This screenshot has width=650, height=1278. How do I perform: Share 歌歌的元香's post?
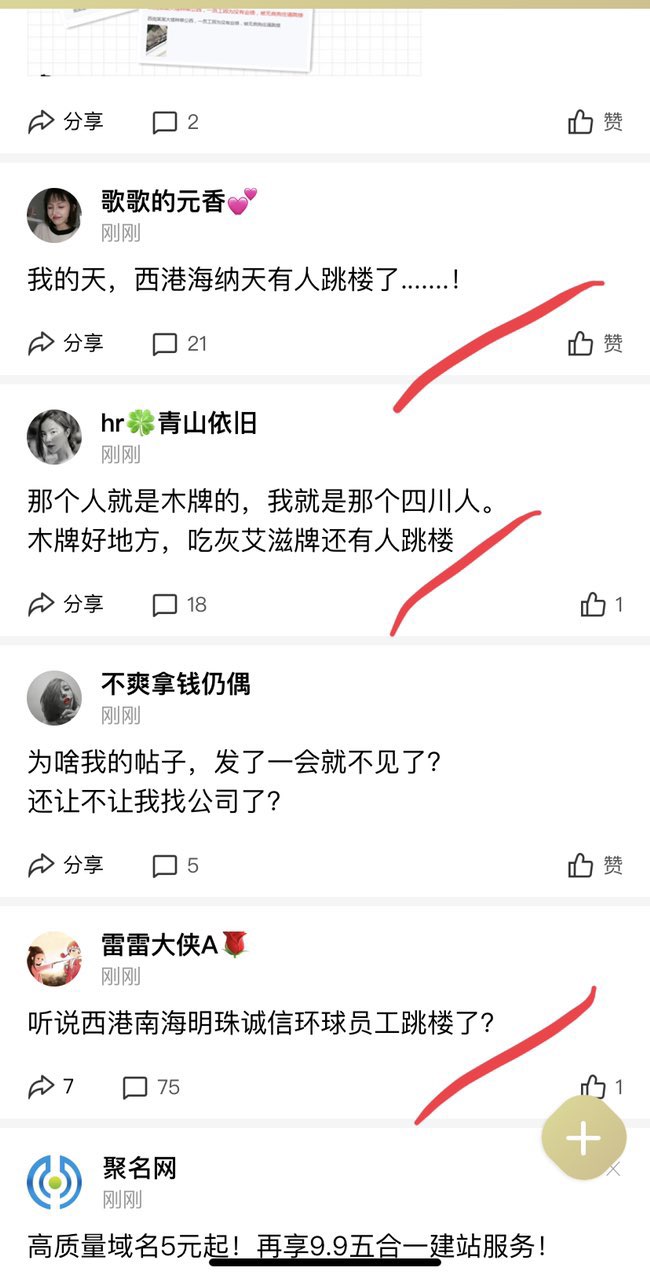pos(65,344)
